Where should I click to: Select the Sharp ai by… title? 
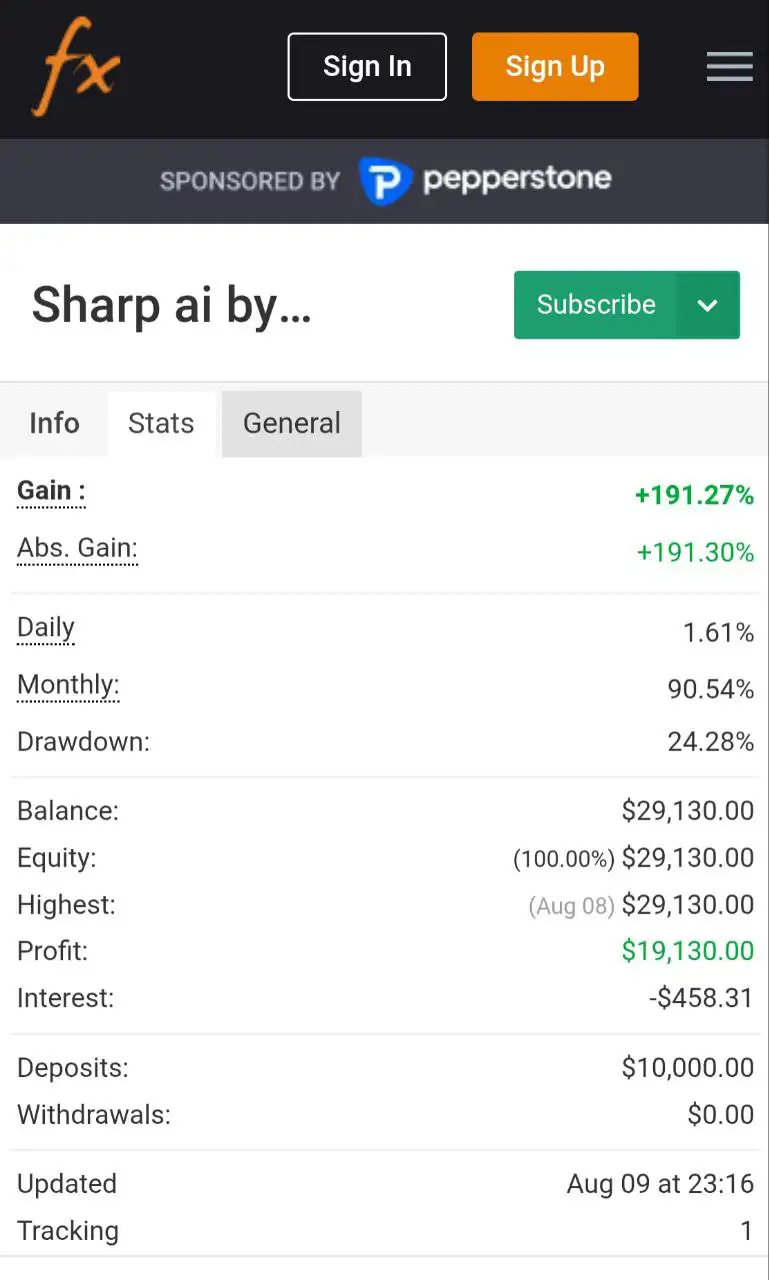tap(171, 305)
